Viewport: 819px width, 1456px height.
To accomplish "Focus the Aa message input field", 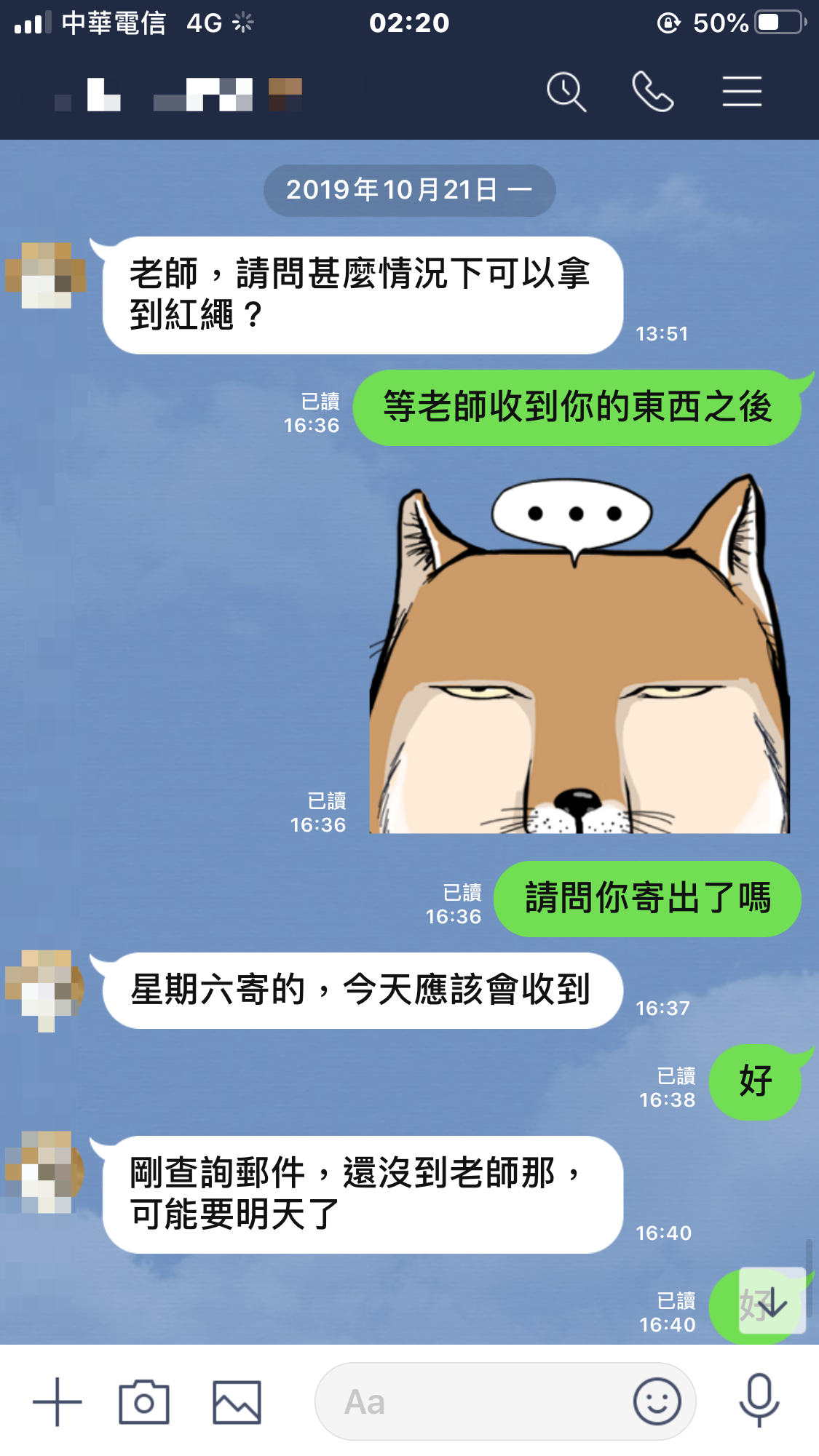I will click(x=473, y=1401).
